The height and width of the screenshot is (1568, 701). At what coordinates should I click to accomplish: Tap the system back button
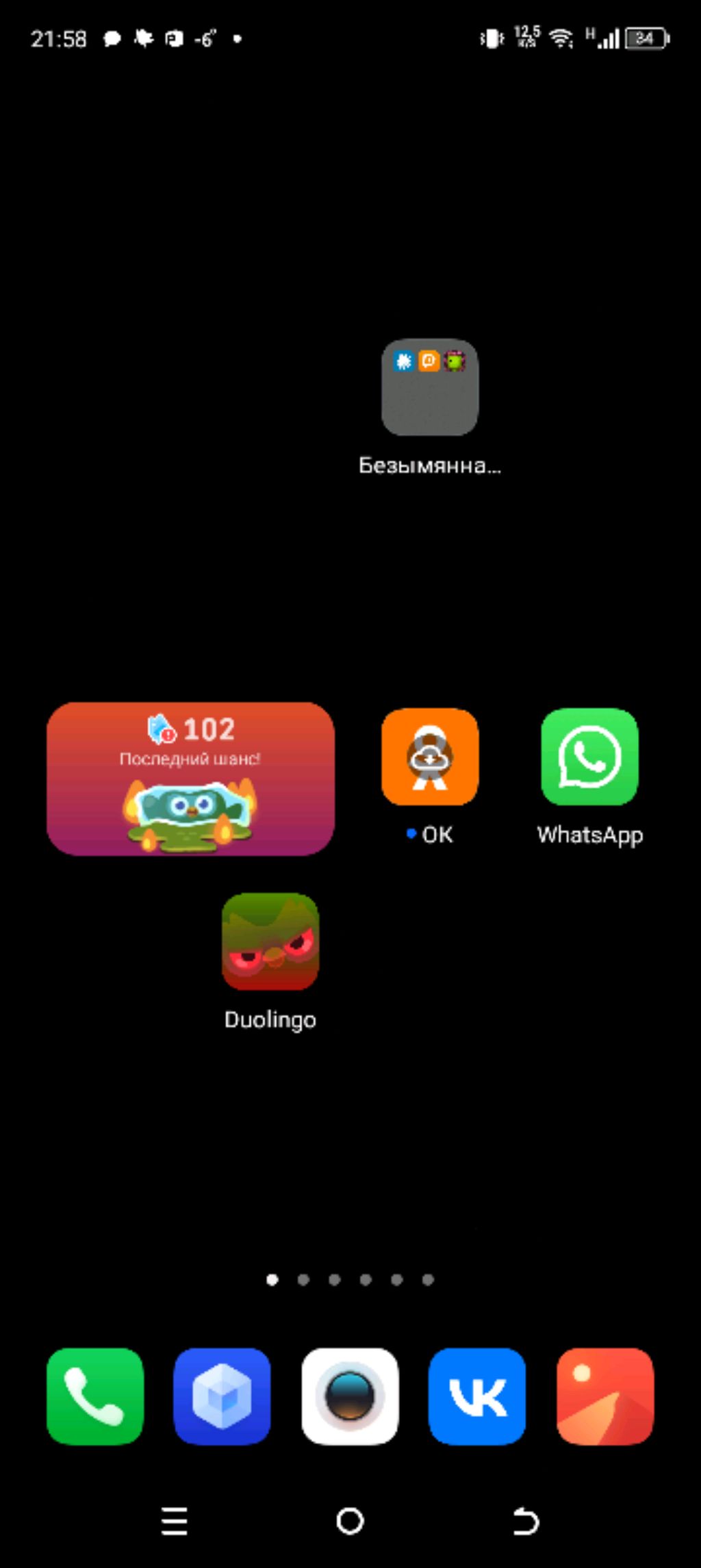(526, 1521)
